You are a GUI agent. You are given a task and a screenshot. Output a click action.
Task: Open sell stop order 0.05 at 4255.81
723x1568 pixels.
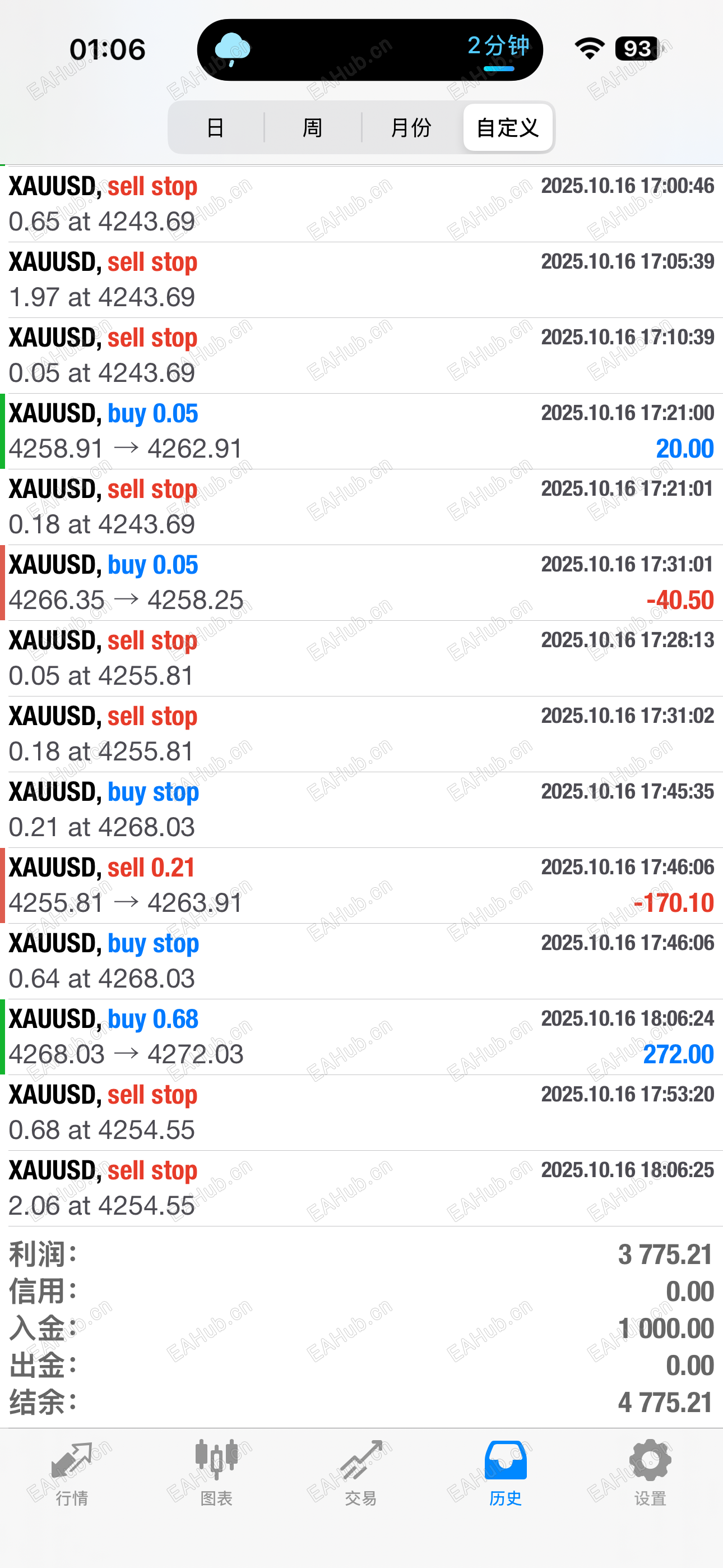361,658
